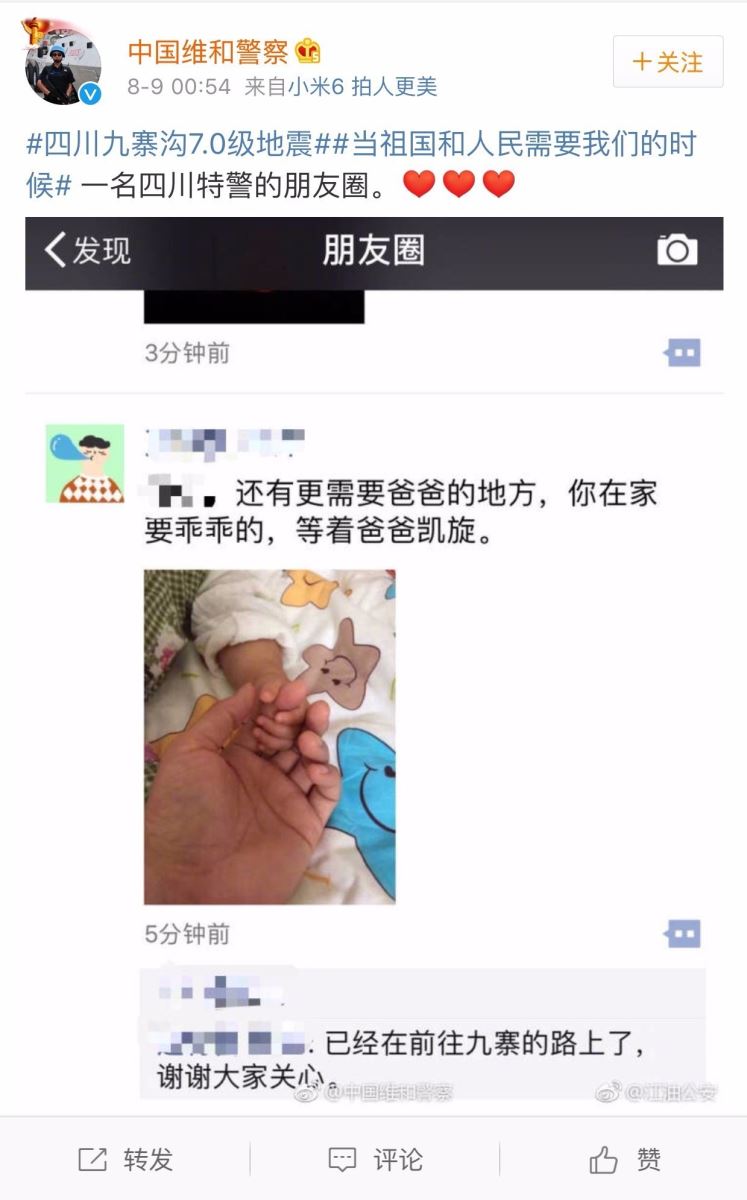Open comments with 评论
The image size is (747, 1200).
375,1159
